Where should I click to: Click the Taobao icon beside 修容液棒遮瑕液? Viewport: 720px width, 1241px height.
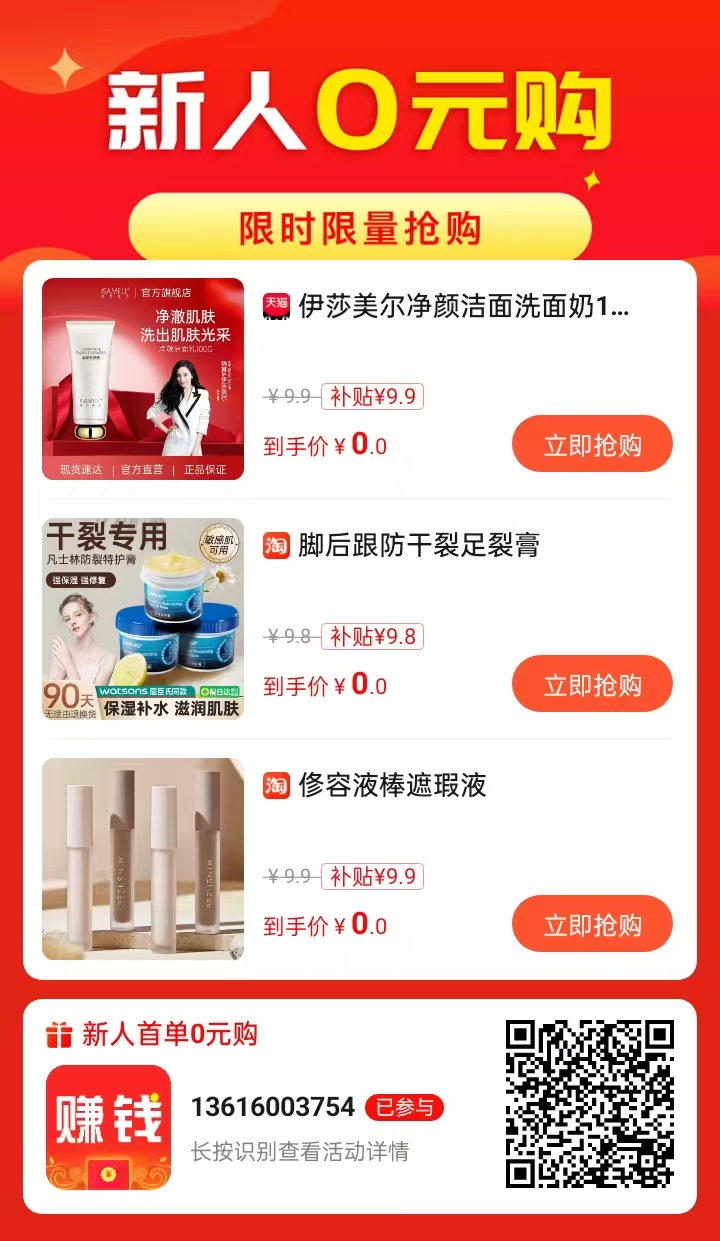275,787
